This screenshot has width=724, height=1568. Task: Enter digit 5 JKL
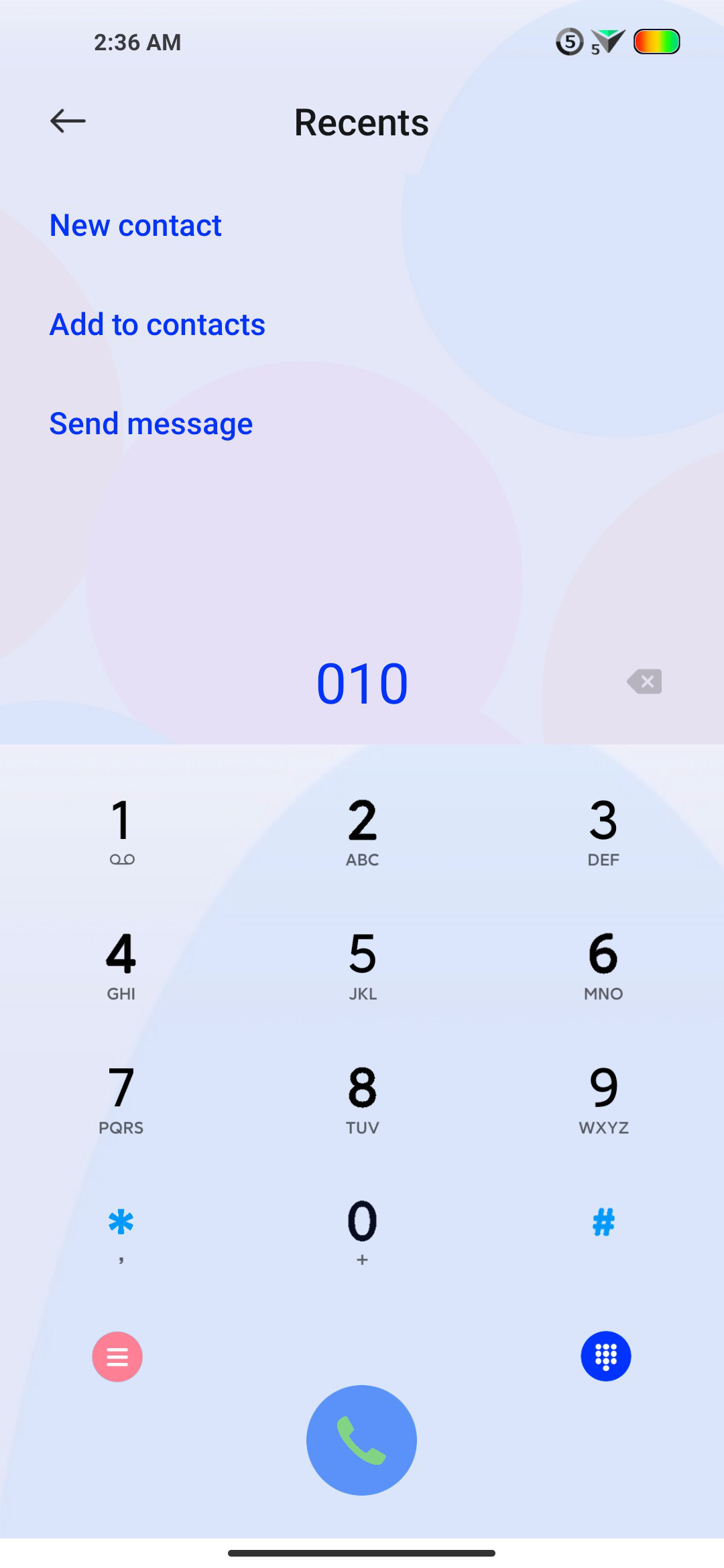[362, 965]
